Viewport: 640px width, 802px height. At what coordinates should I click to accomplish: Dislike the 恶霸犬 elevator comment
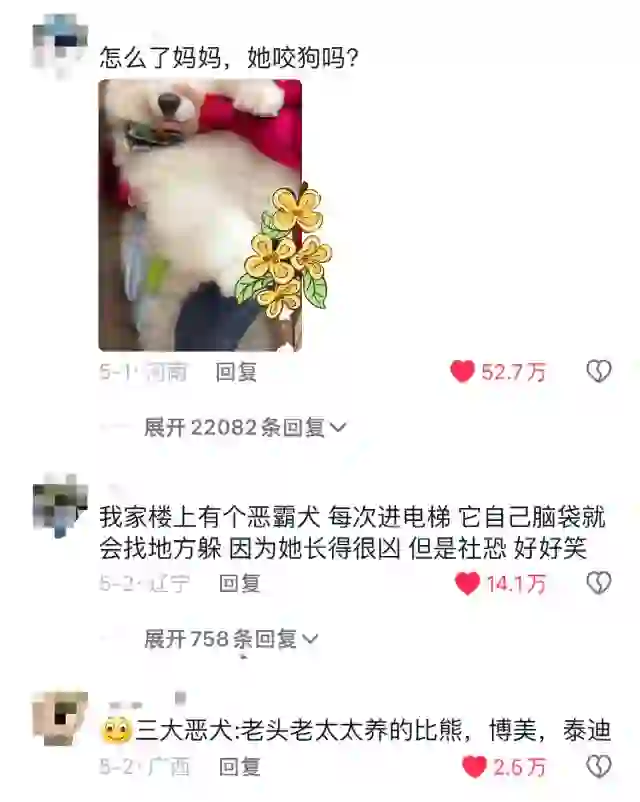coord(598,583)
